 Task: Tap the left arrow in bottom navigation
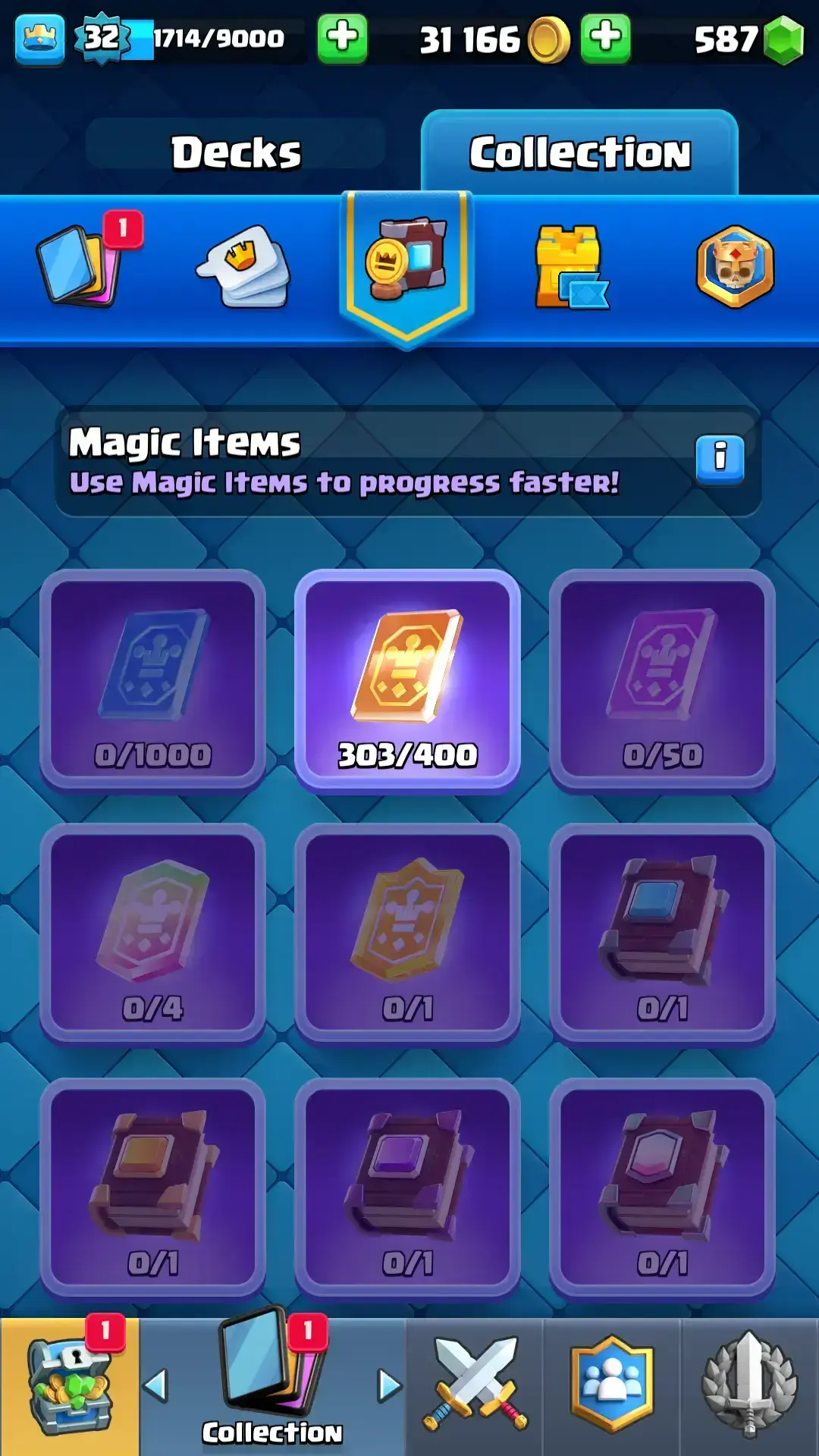pyautogui.click(x=155, y=1386)
